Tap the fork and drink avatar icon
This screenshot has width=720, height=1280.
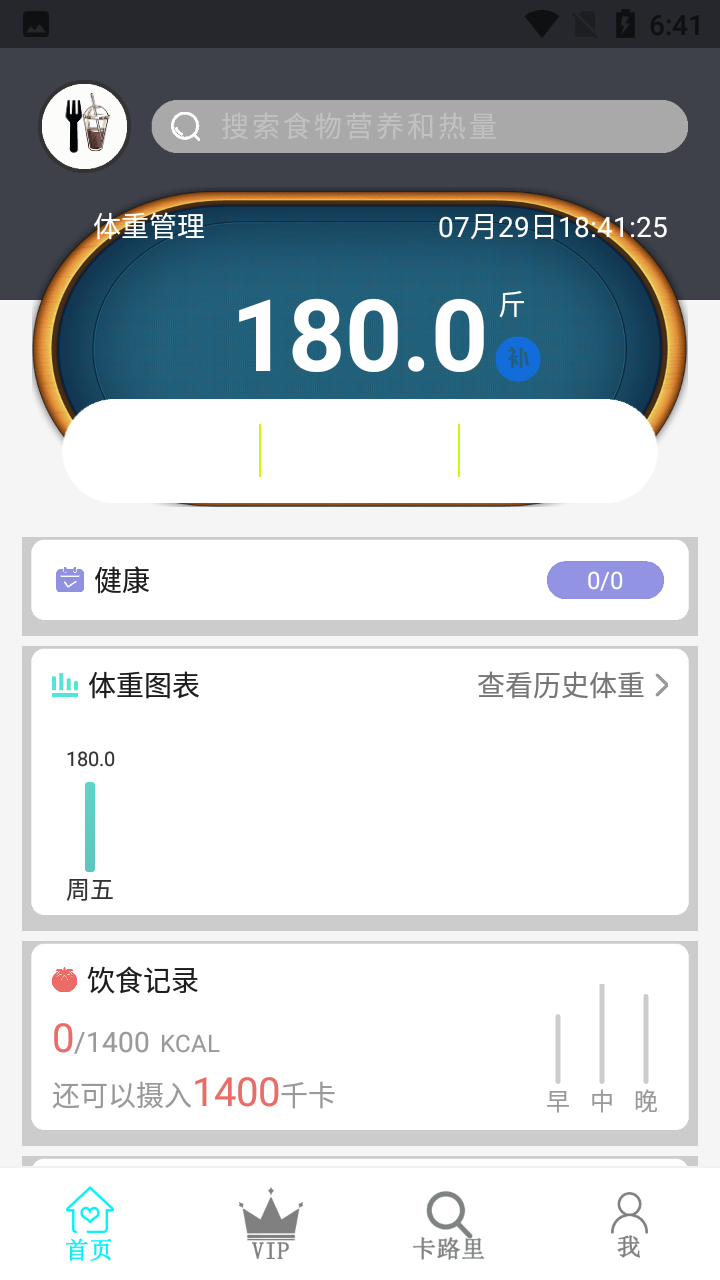click(84, 127)
